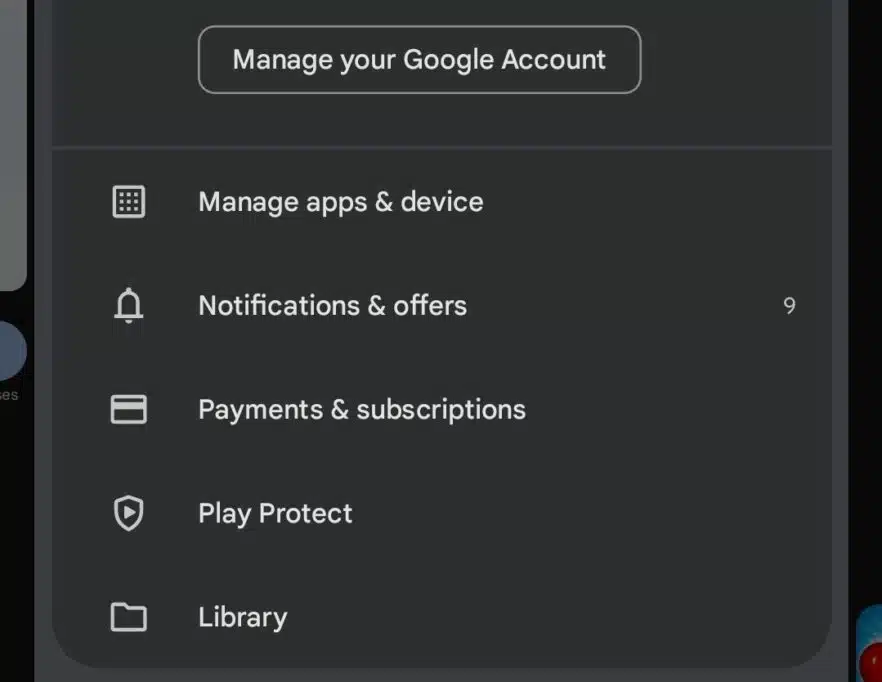Select the Library row
882x682 pixels.
243,617
